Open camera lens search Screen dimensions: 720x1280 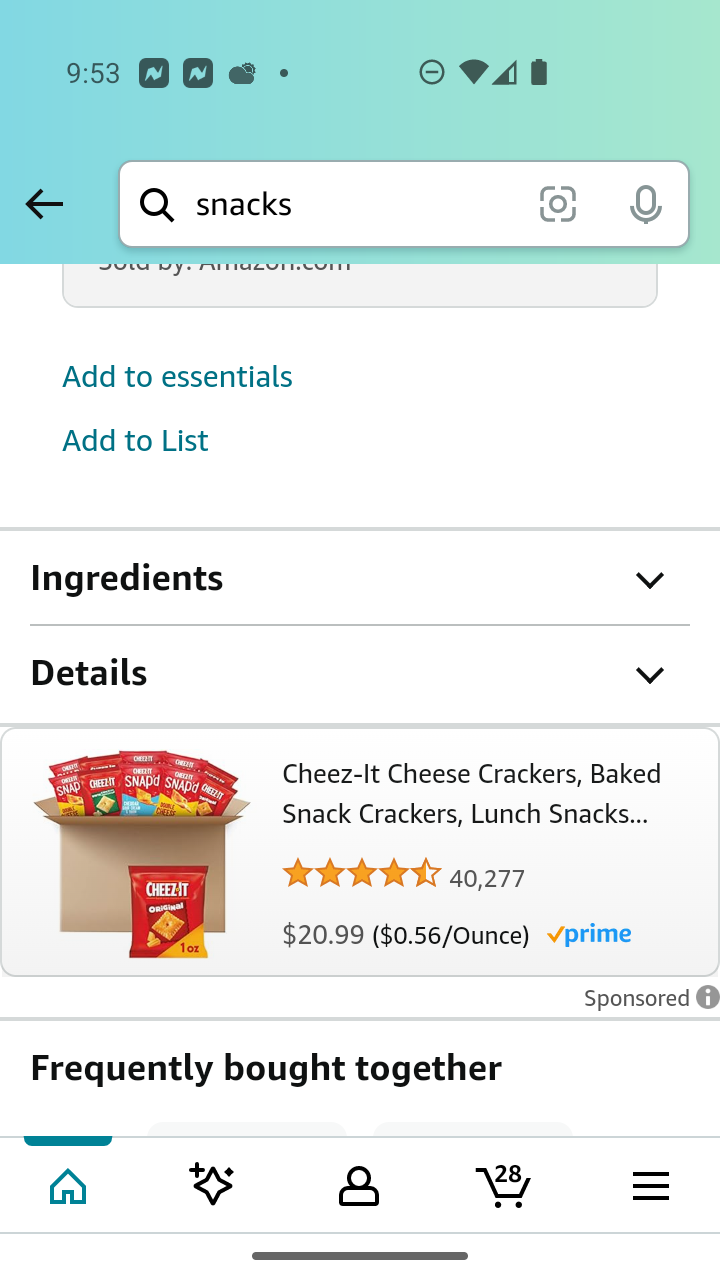click(x=558, y=204)
